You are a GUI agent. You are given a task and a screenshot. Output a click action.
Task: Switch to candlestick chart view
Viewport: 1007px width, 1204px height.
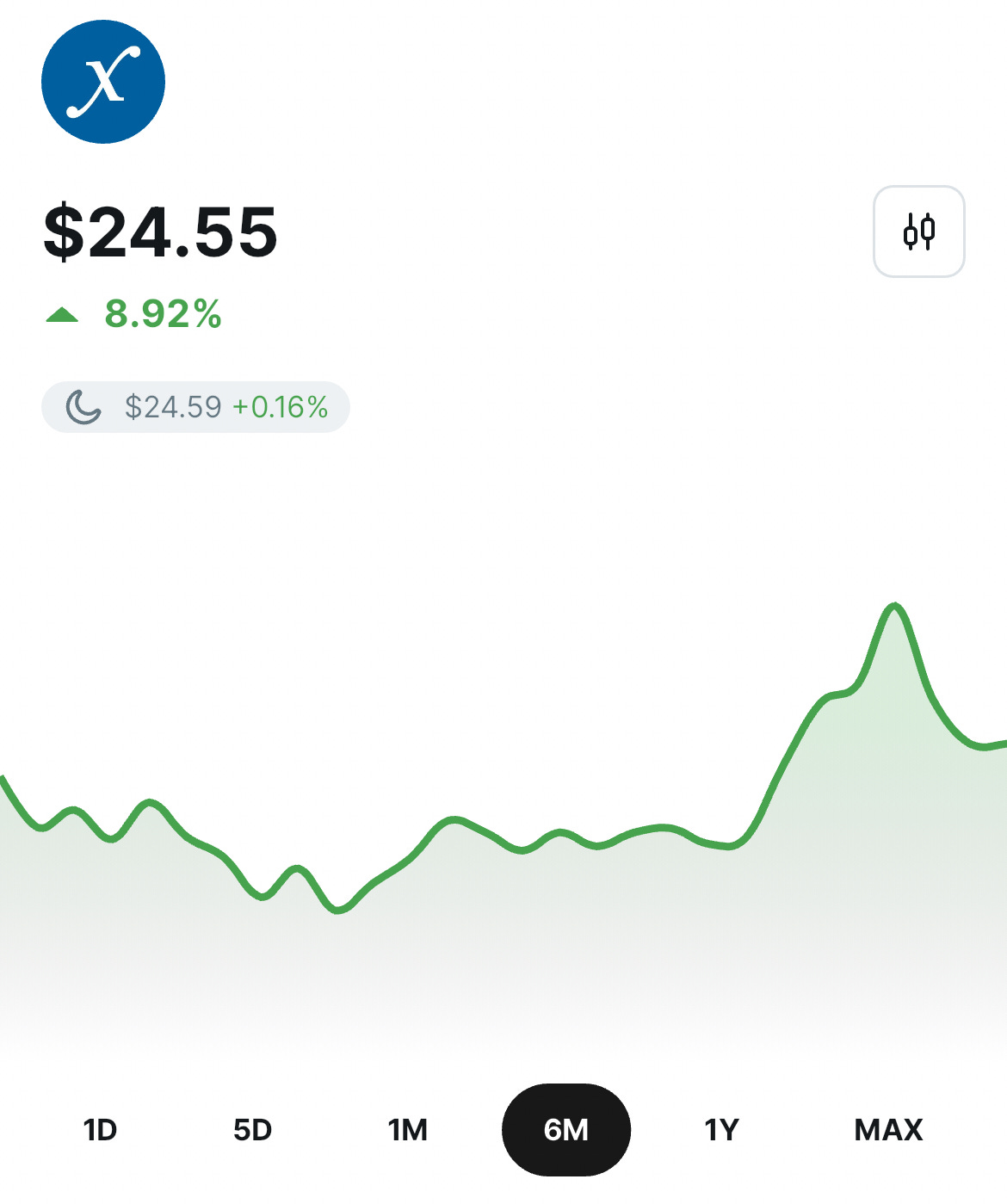(x=918, y=232)
